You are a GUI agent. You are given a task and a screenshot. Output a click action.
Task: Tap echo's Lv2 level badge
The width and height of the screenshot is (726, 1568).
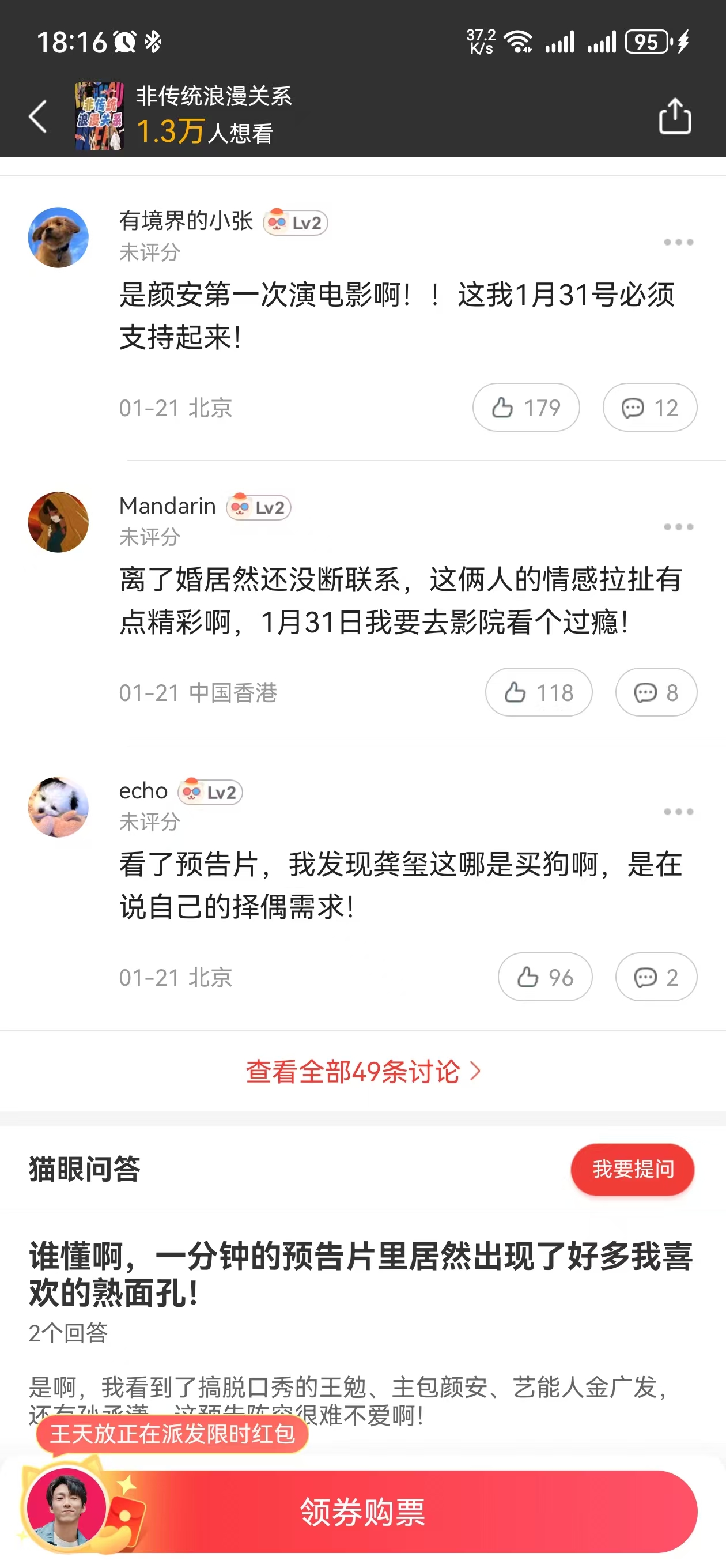[x=210, y=793]
